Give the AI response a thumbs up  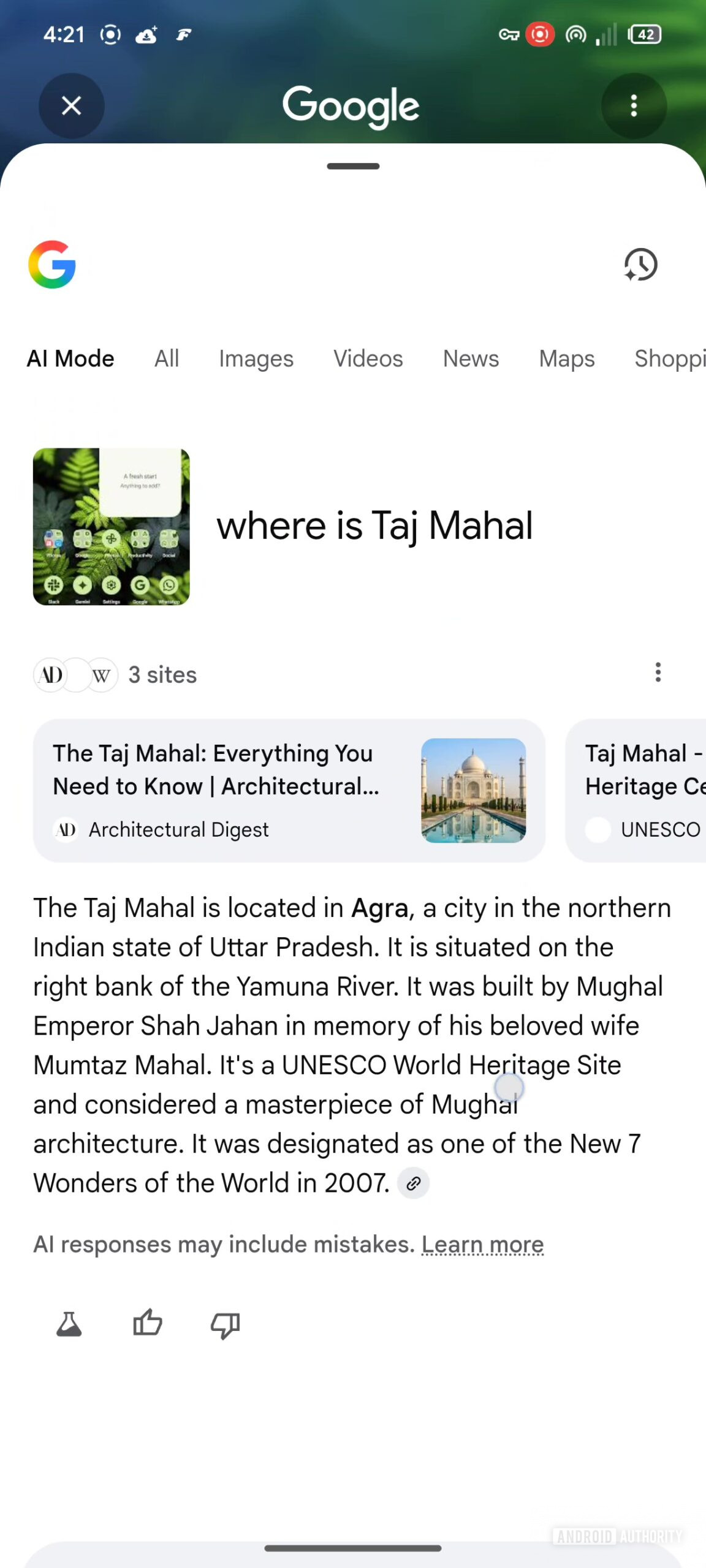[147, 1324]
